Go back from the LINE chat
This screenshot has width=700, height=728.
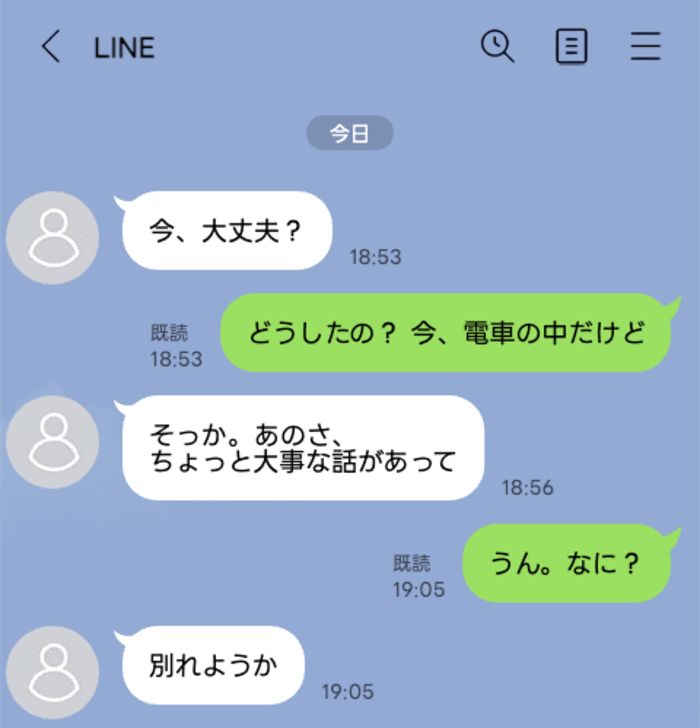point(50,47)
